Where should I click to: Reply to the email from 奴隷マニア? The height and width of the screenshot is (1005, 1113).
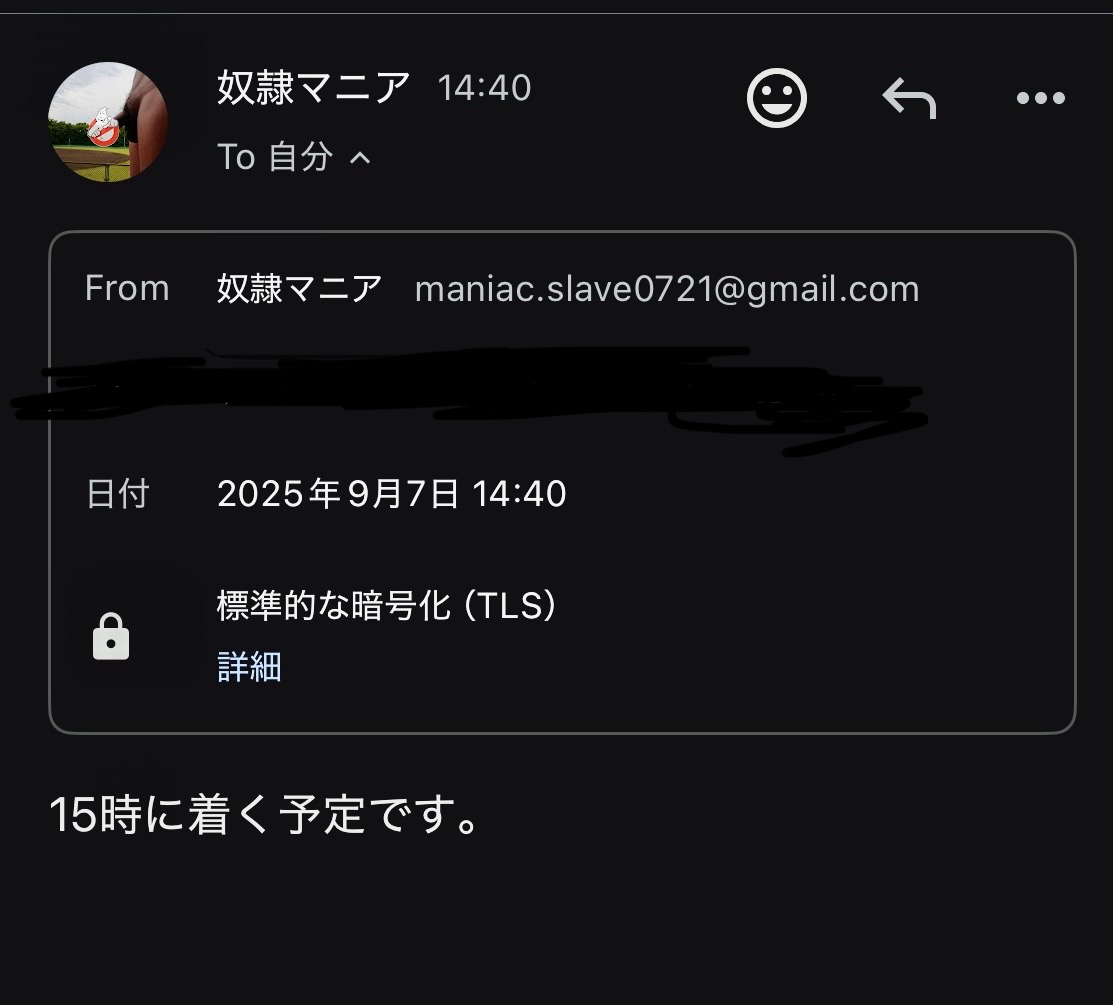908,99
